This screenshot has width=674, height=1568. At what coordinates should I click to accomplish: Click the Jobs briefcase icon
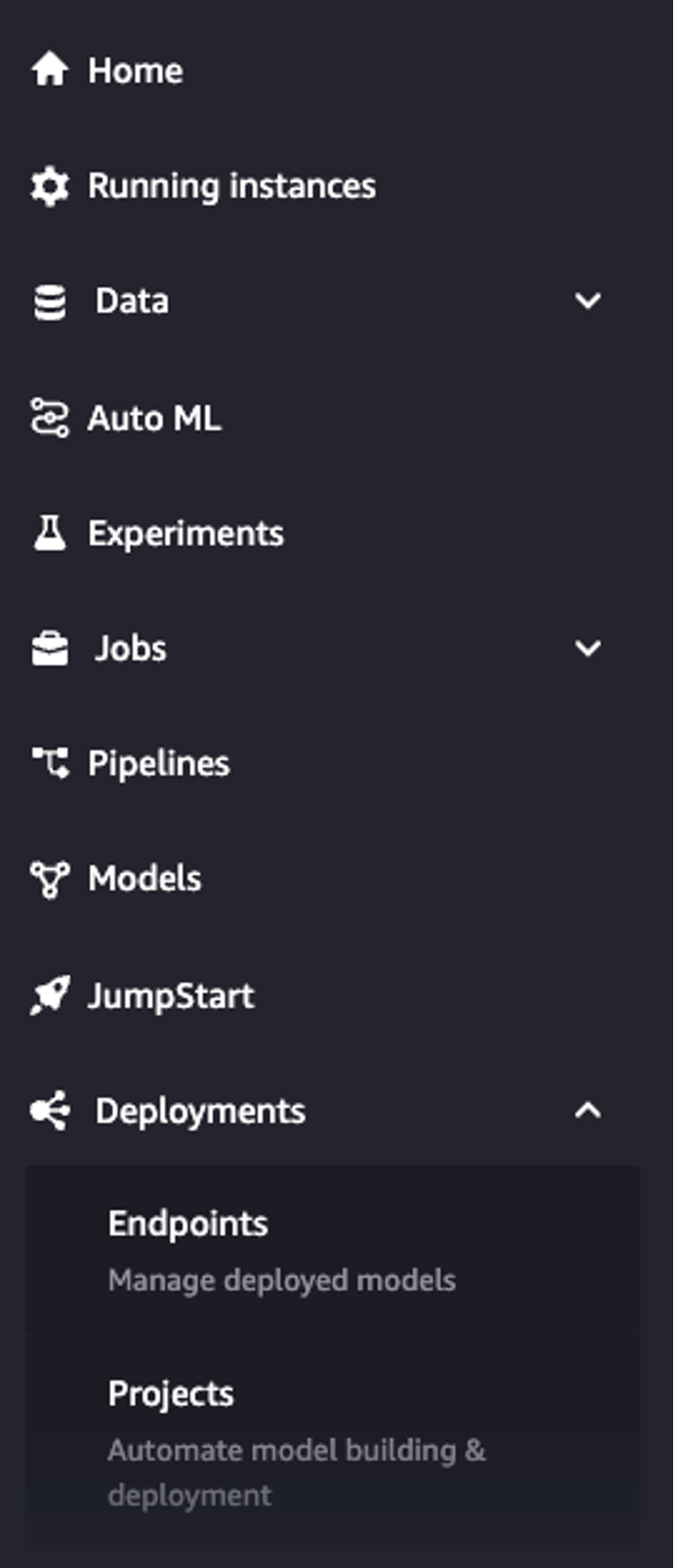pyautogui.click(x=49, y=647)
